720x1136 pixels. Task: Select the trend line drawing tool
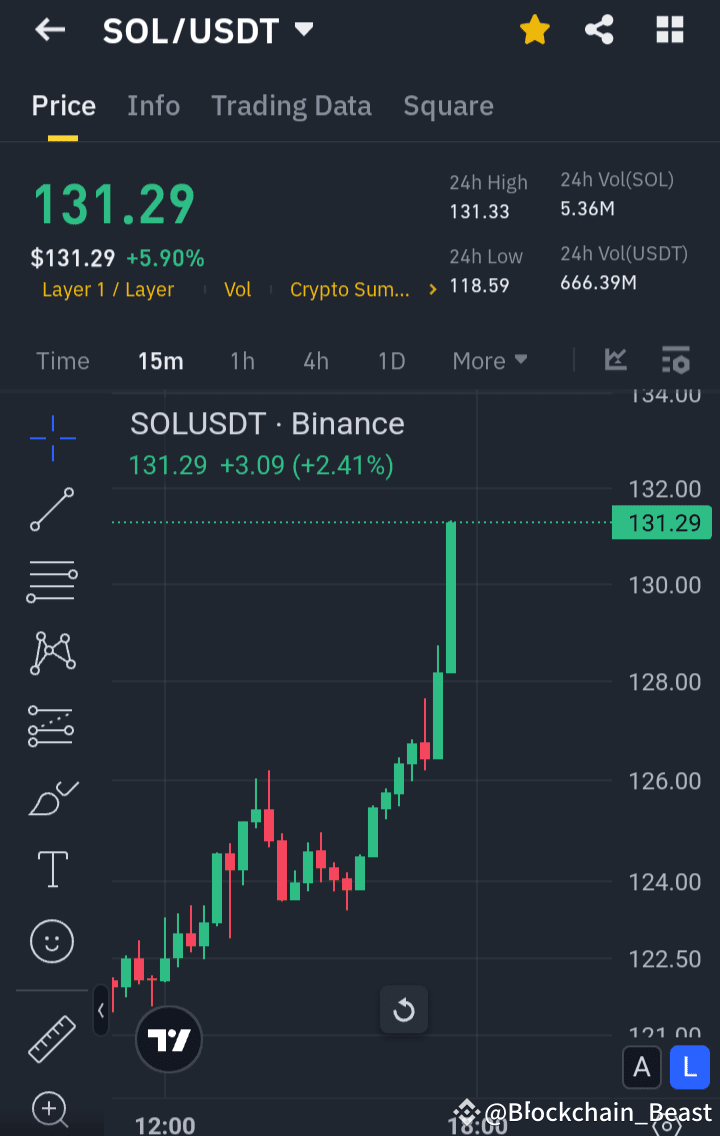click(x=51, y=510)
